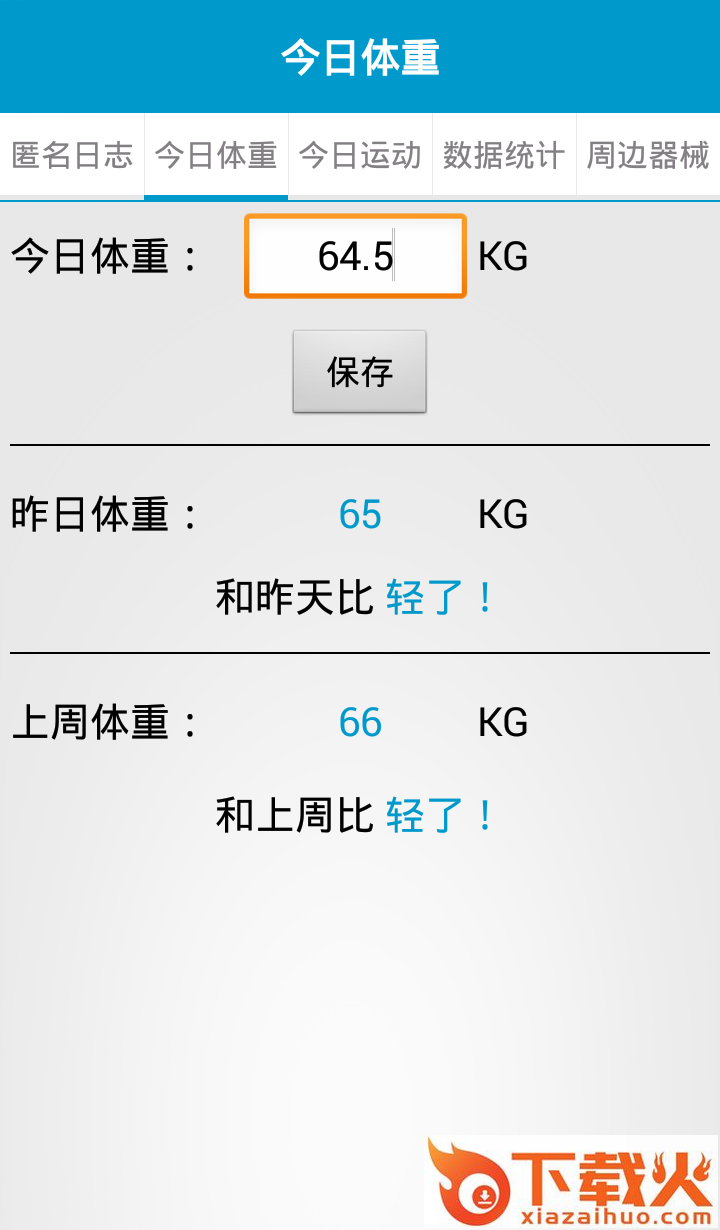This screenshot has width=720, height=1230.
Task: Select the 今日体重 tab
Action: point(216,156)
